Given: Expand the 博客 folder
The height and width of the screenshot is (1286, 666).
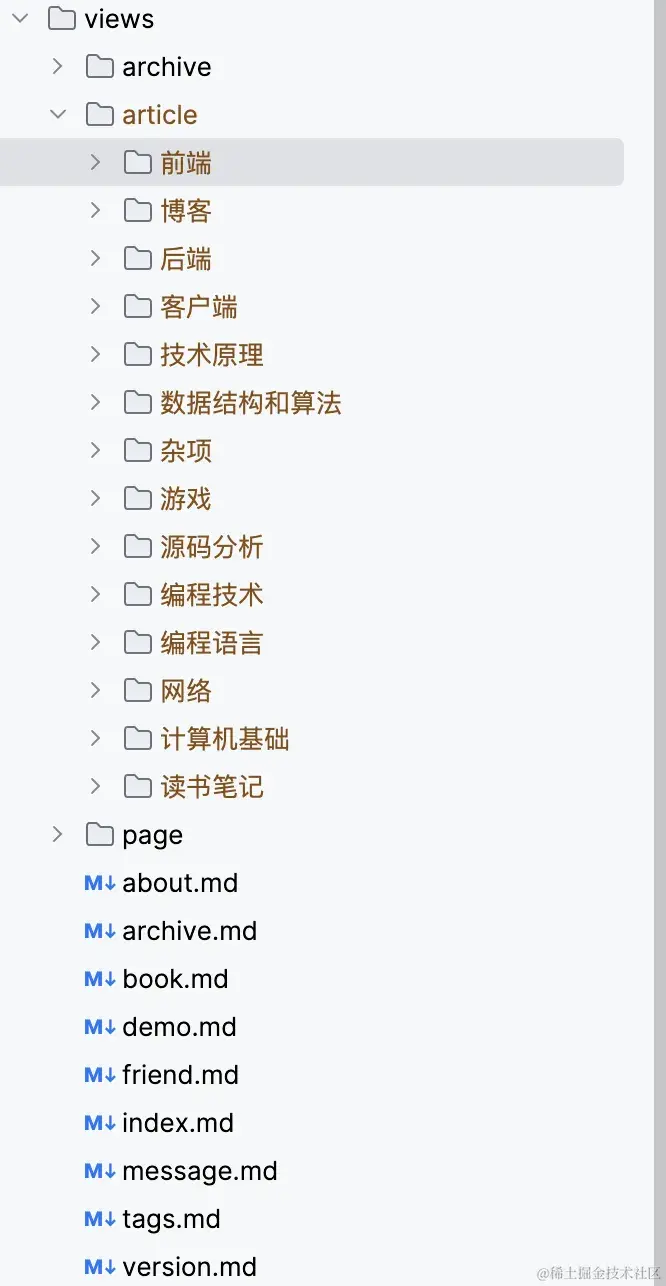Looking at the screenshot, I should click(96, 210).
